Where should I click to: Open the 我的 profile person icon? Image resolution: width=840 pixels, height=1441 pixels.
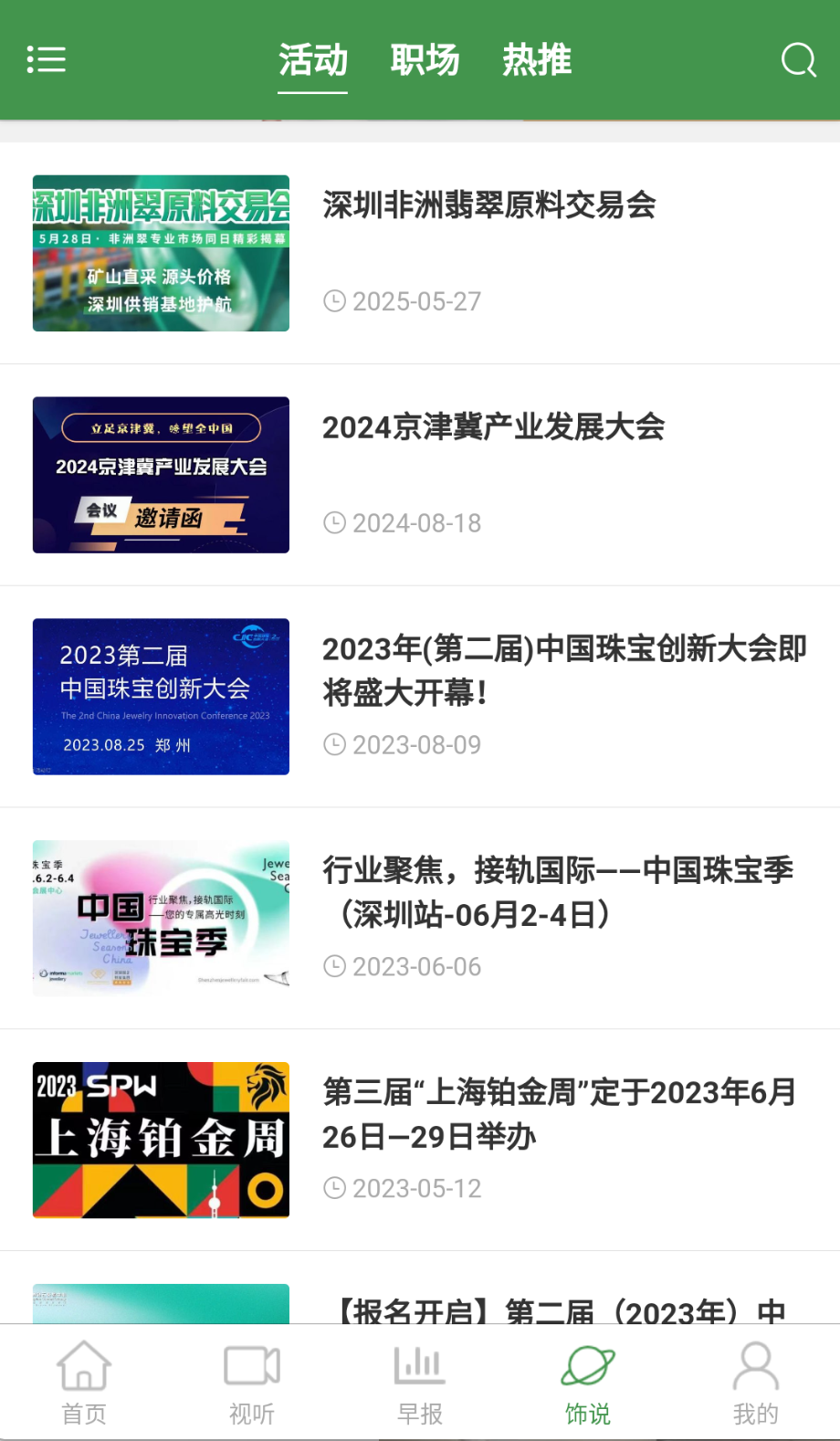[755, 1379]
